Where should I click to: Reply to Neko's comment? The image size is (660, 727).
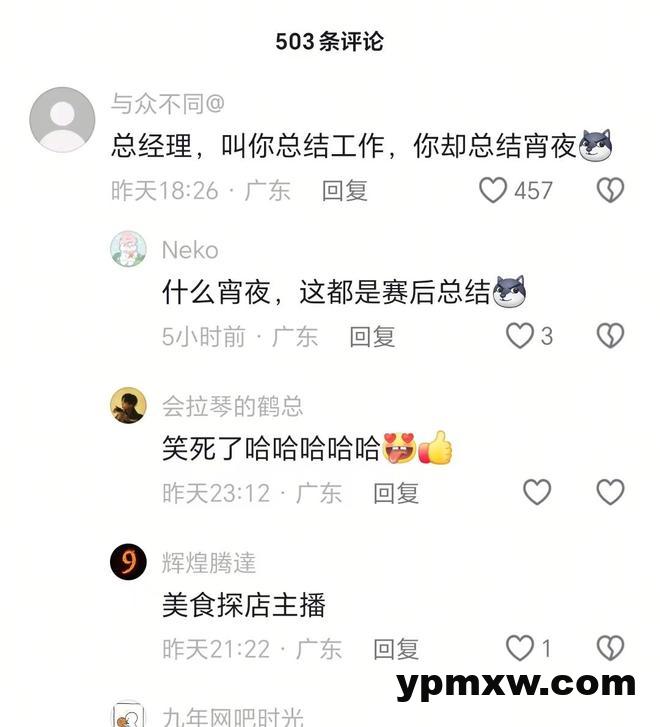pos(372,337)
